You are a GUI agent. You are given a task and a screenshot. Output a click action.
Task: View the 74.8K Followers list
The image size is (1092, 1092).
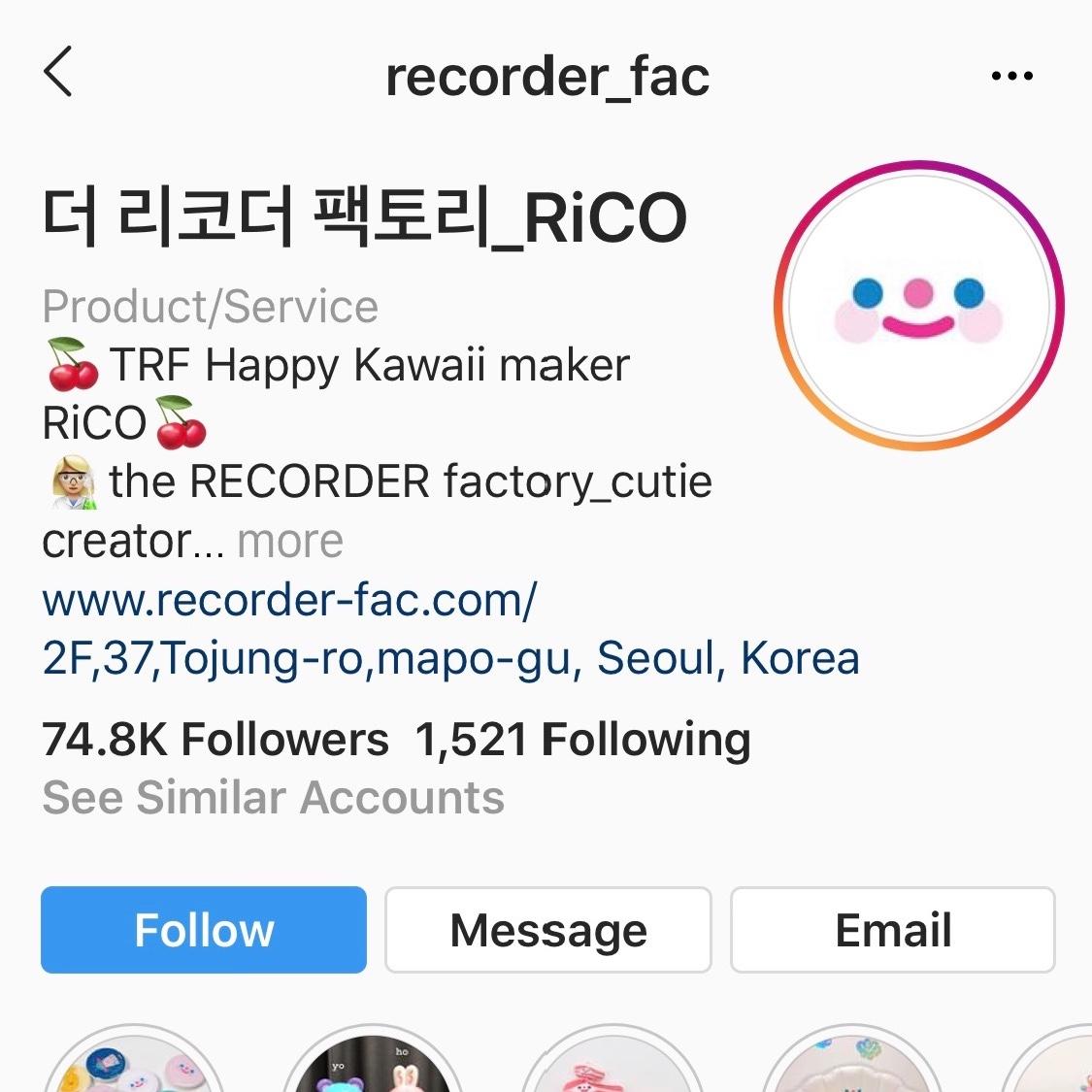click(x=215, y=740)
